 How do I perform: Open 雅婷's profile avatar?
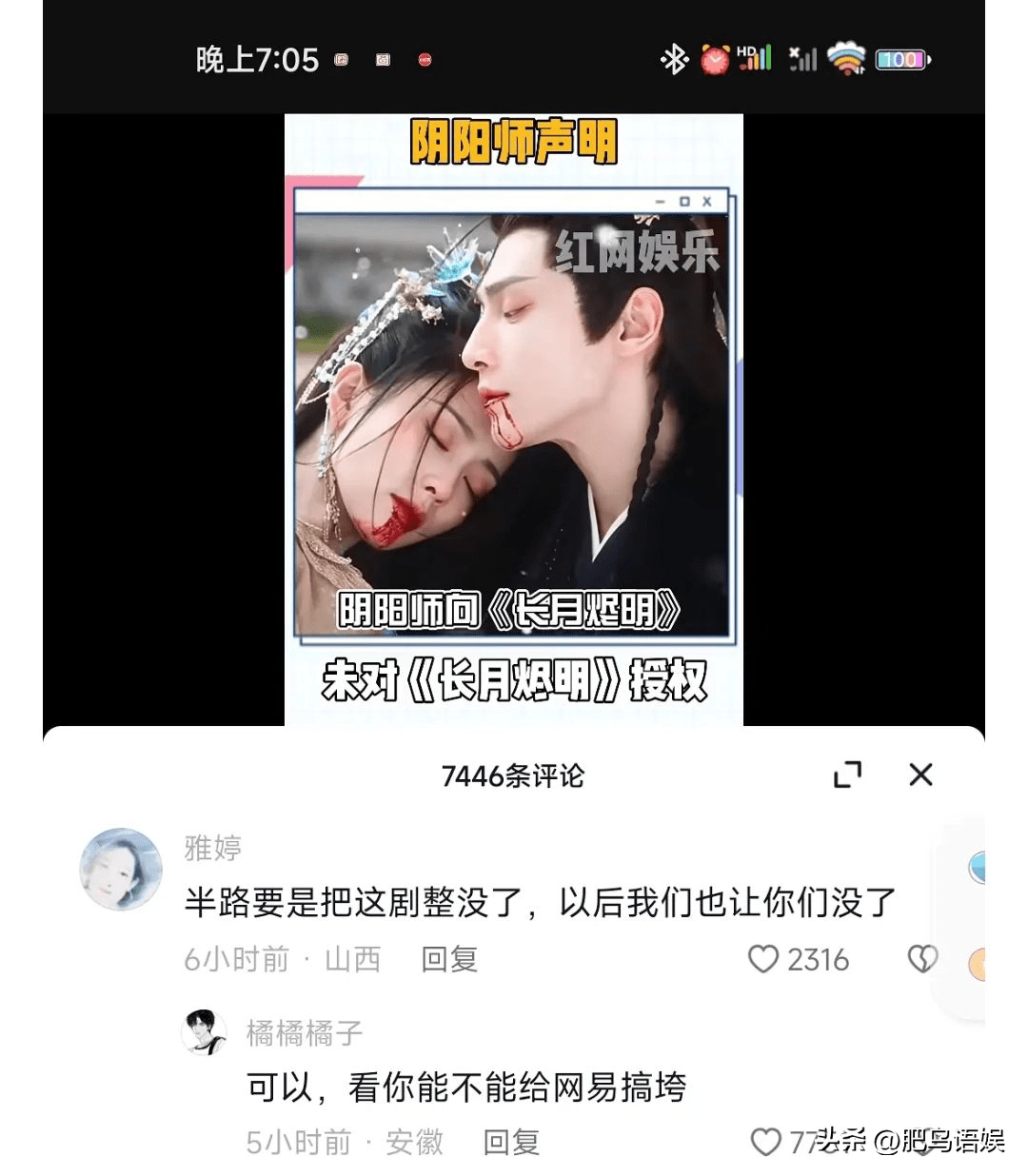120,869
